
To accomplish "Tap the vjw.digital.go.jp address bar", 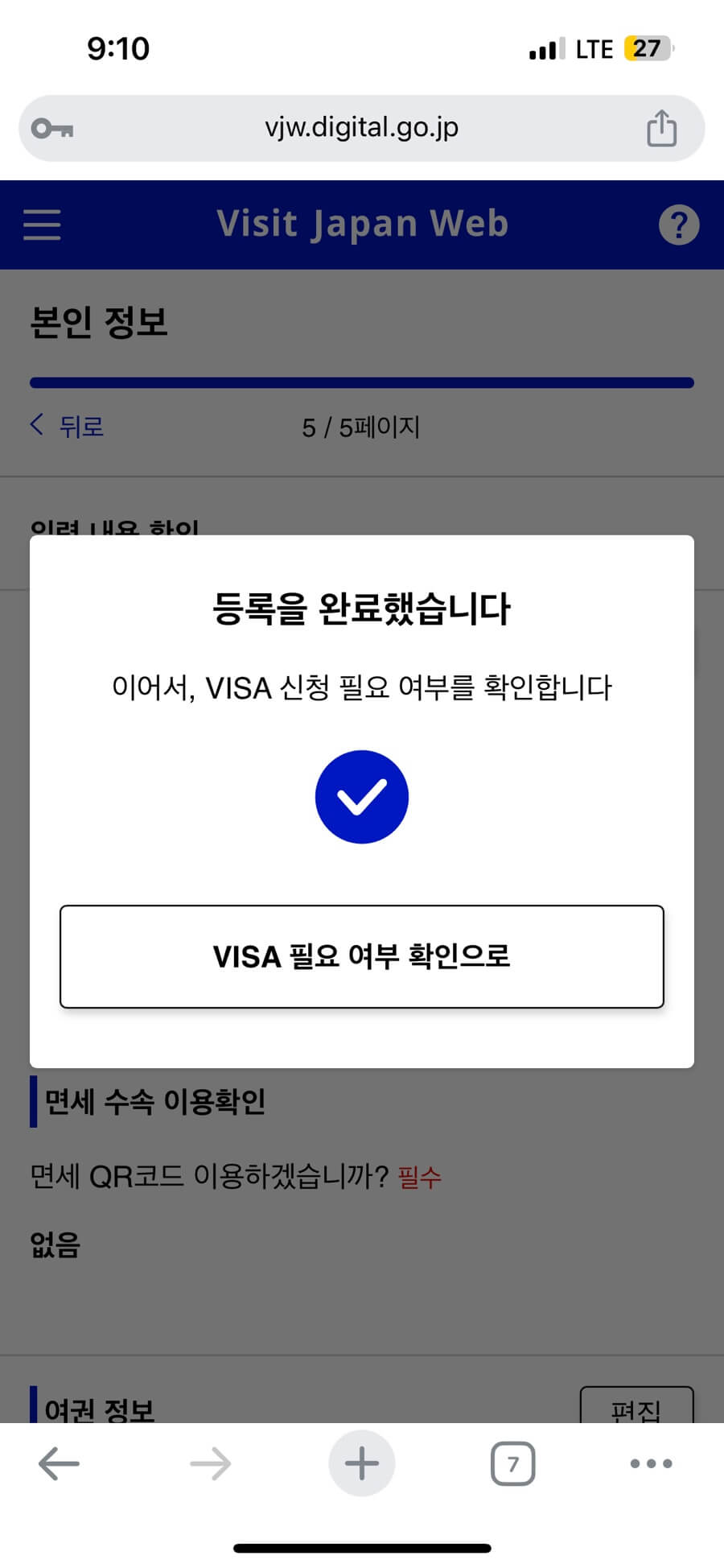I will pyautogui.click(x=362, y=126).
